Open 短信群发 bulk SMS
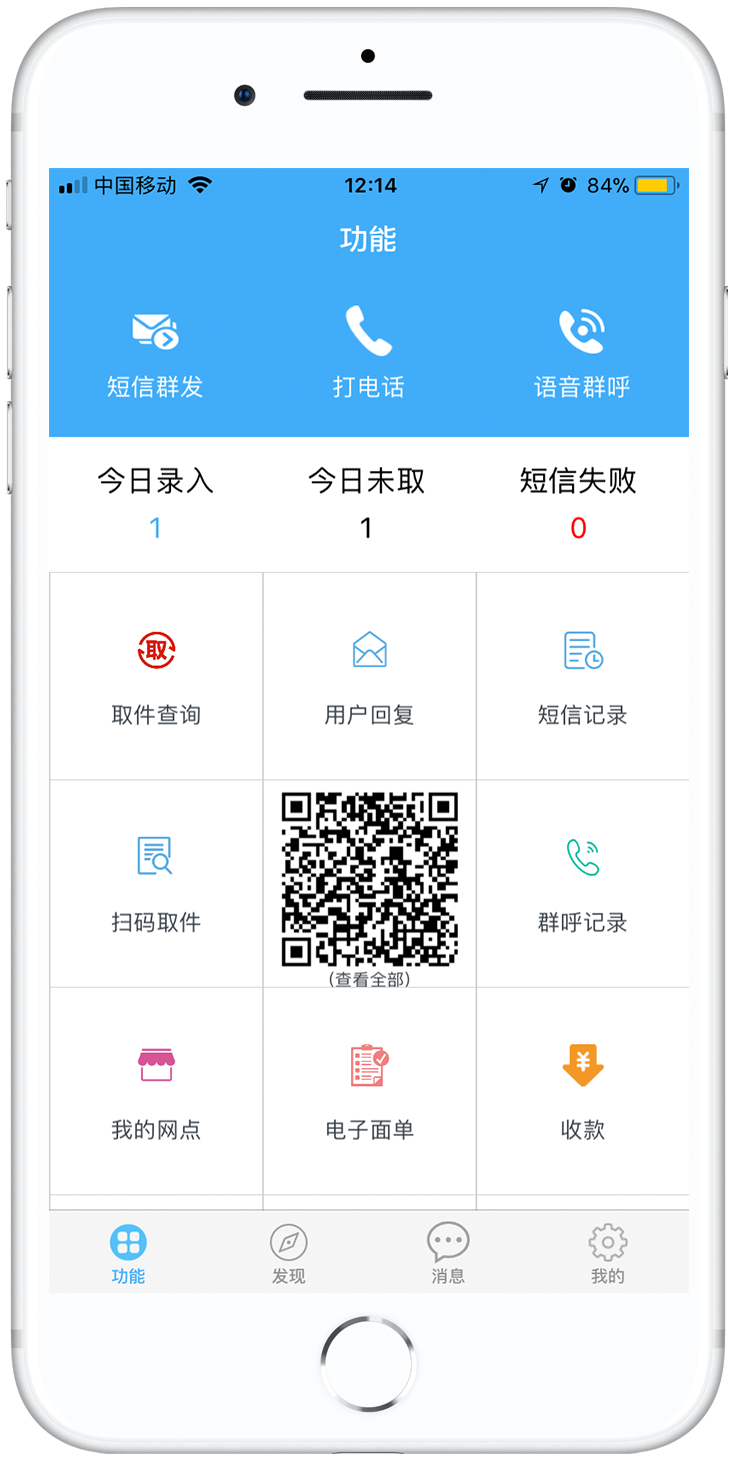 pyautogui.click(x=155, y=352)
